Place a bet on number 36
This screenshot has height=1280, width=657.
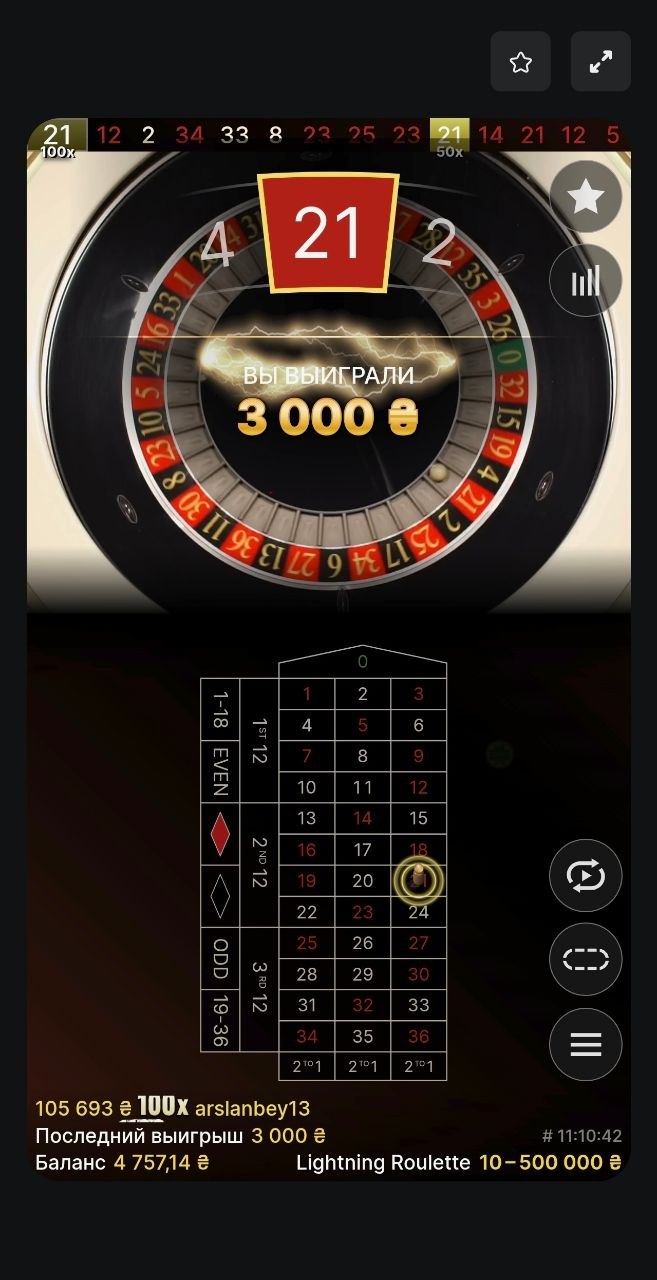tap(418, 1036)
